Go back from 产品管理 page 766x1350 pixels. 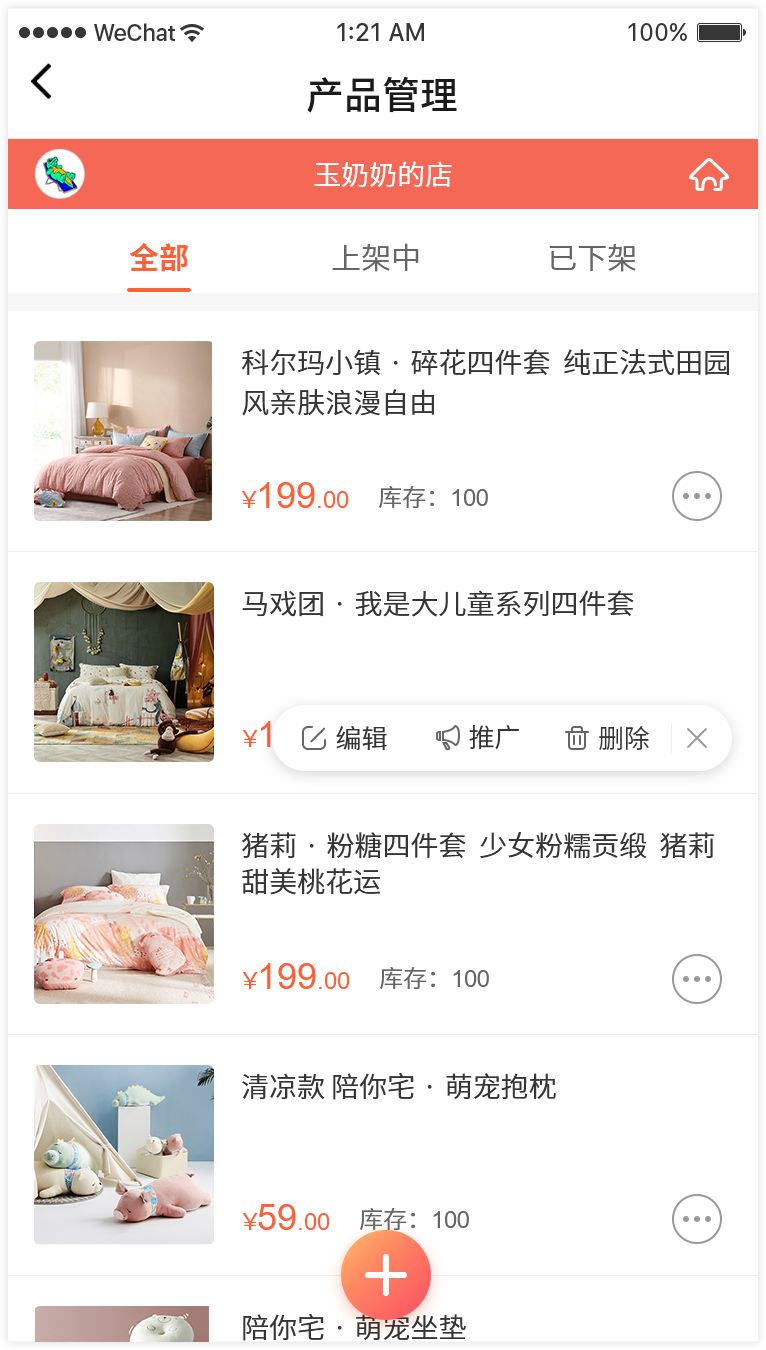[41, 82]
